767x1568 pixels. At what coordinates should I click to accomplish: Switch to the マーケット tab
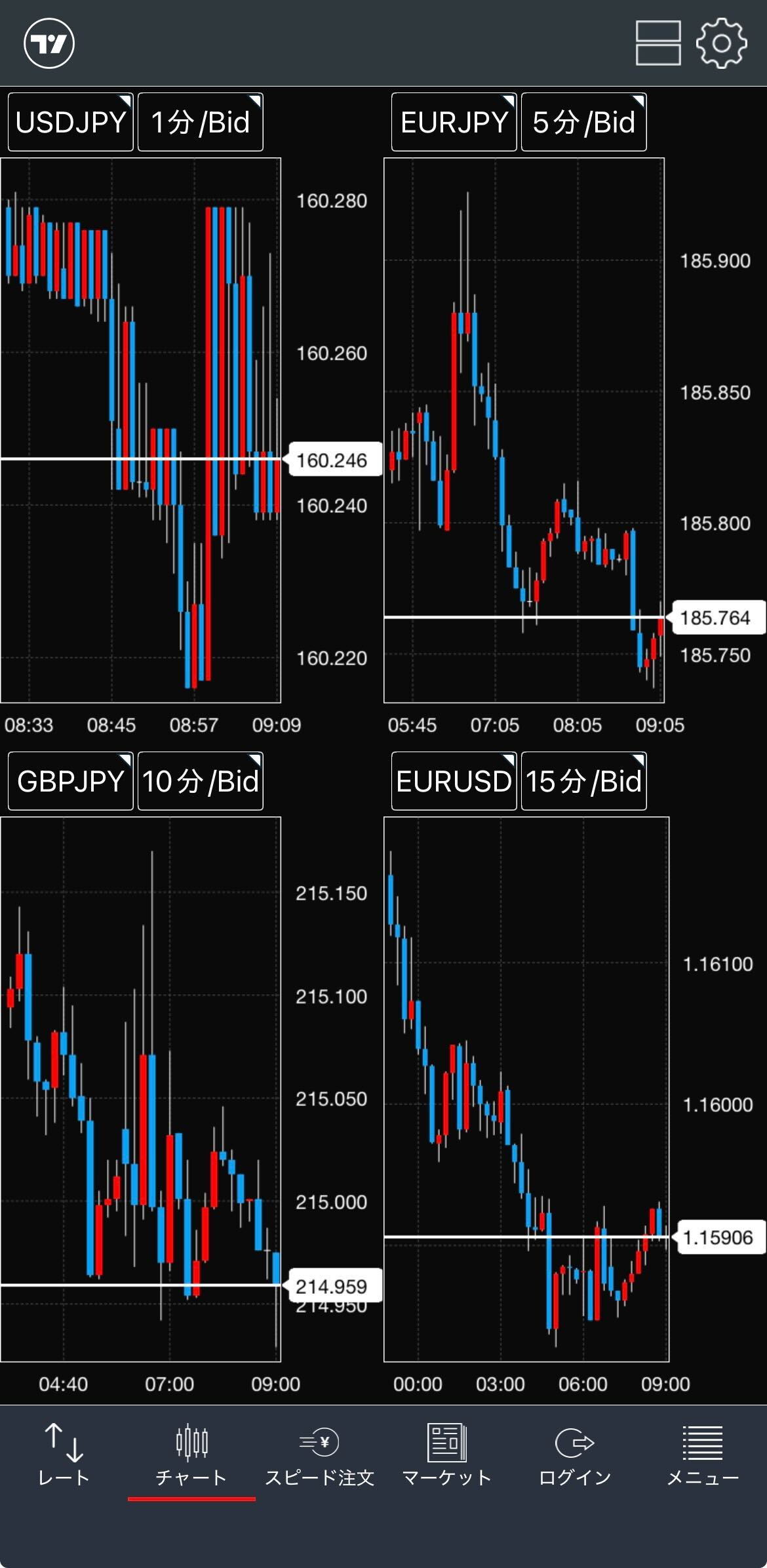(447, 1455)
